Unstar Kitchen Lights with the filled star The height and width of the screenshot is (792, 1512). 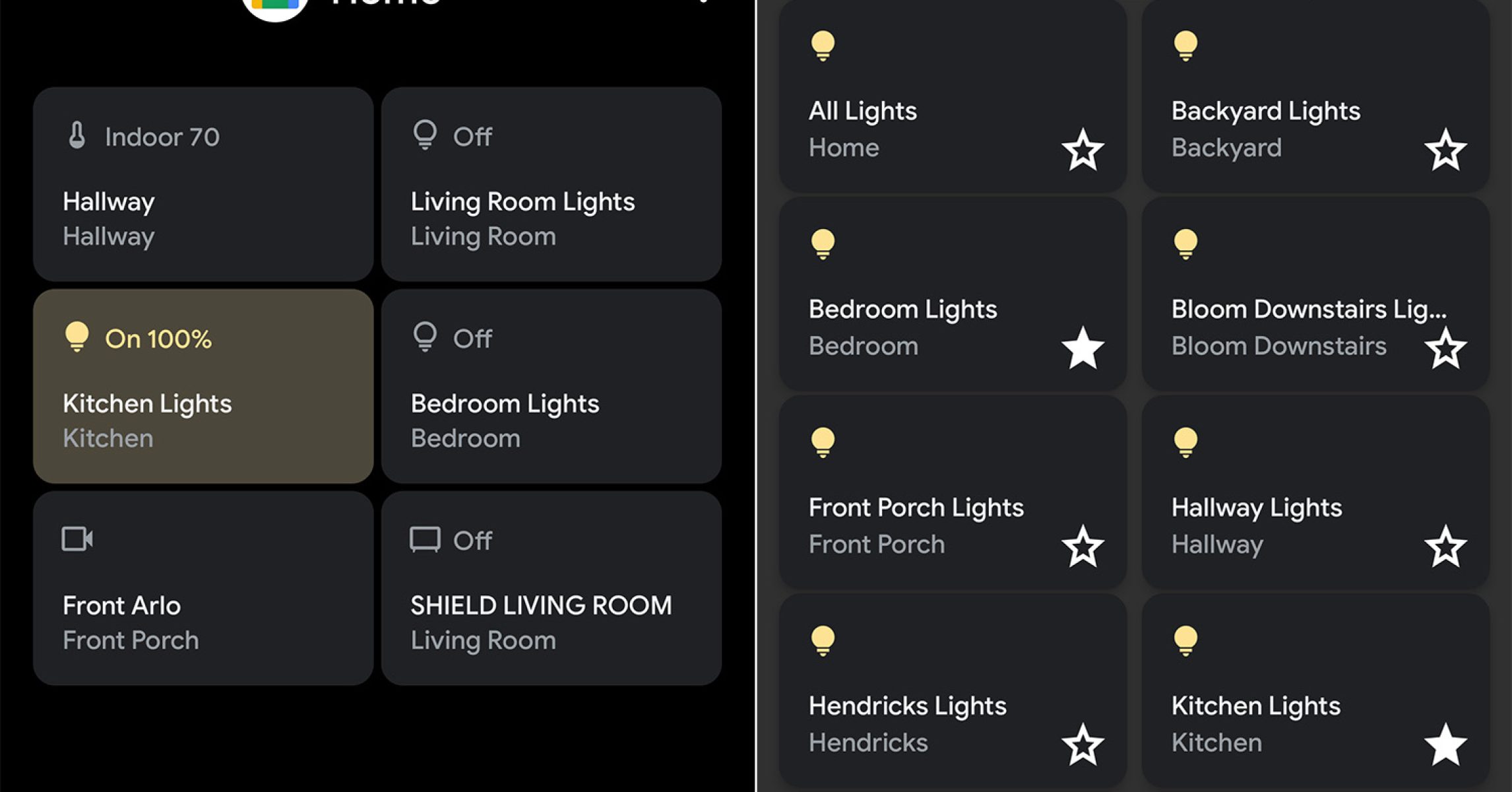coord(1445,744)
